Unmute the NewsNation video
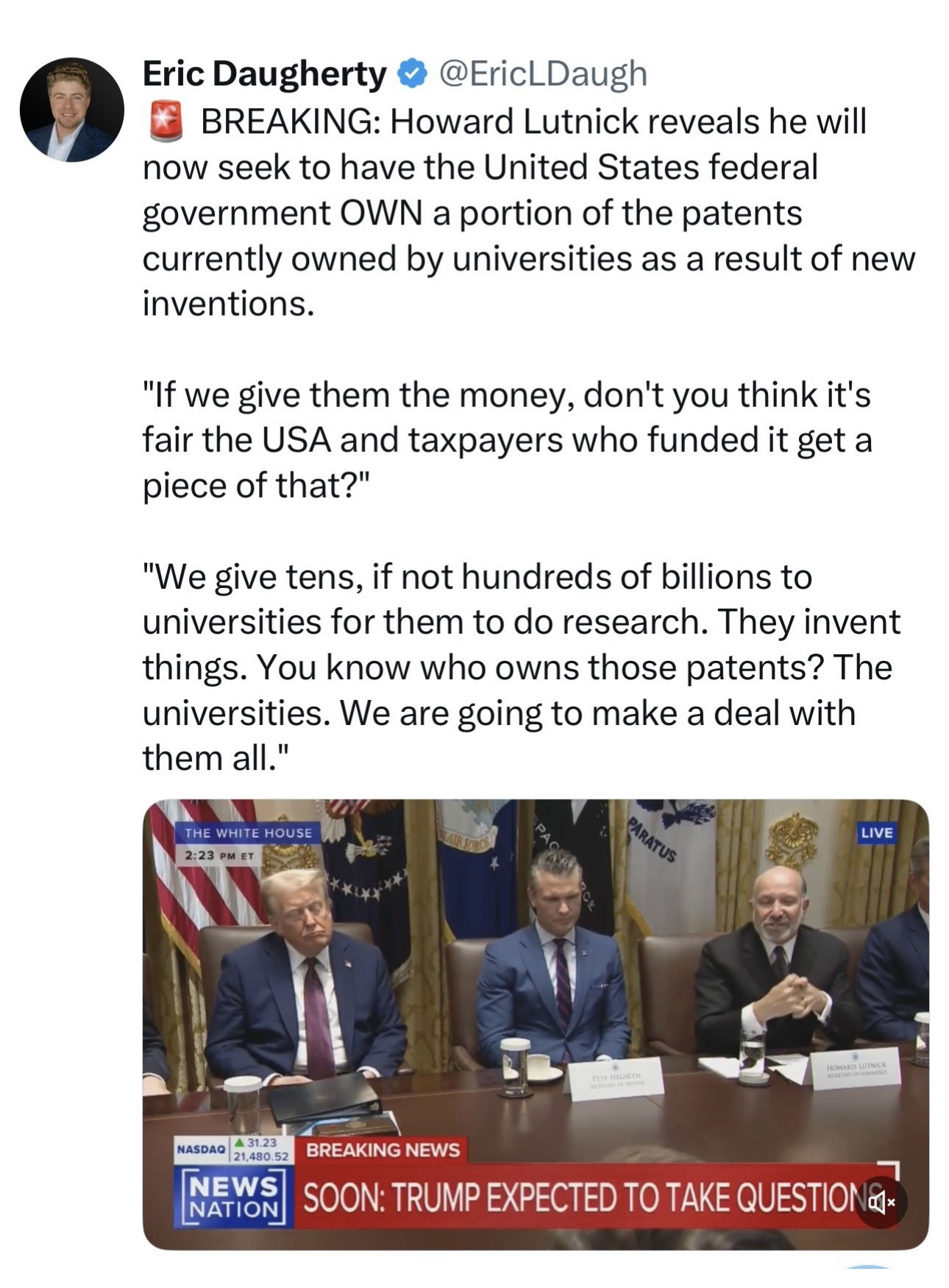The image size is (949, 1288). [881, 1202]
